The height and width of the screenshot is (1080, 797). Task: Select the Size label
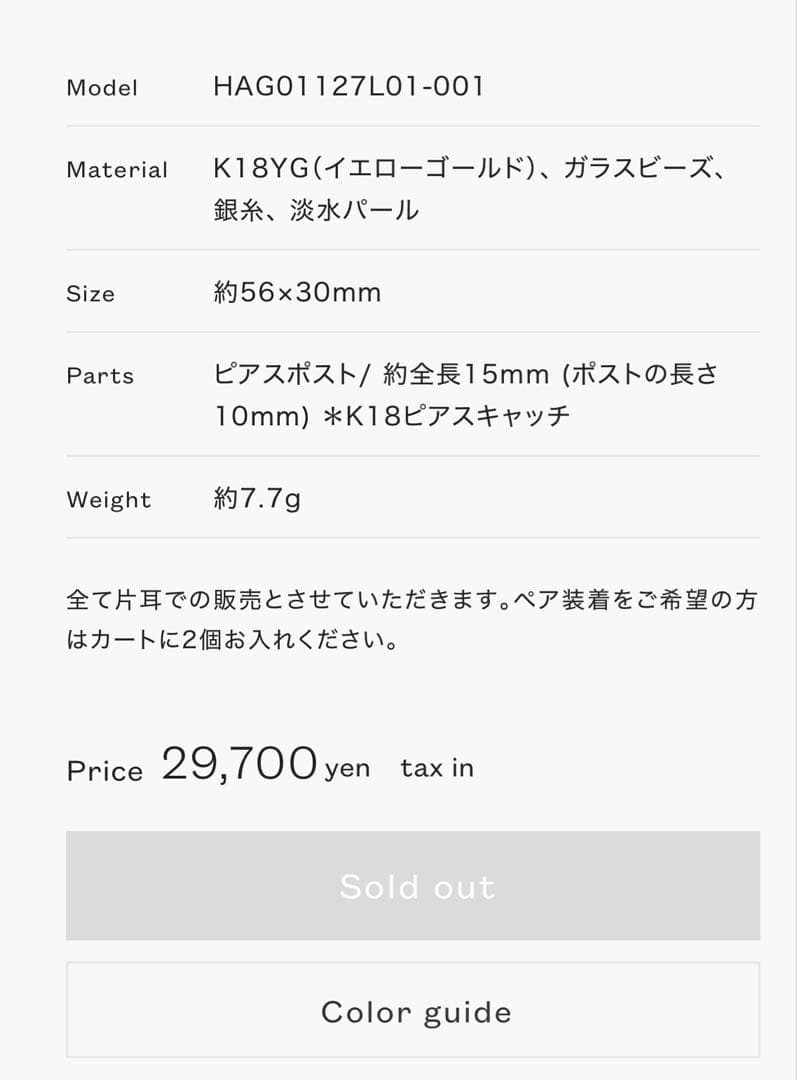pos(92,293)
